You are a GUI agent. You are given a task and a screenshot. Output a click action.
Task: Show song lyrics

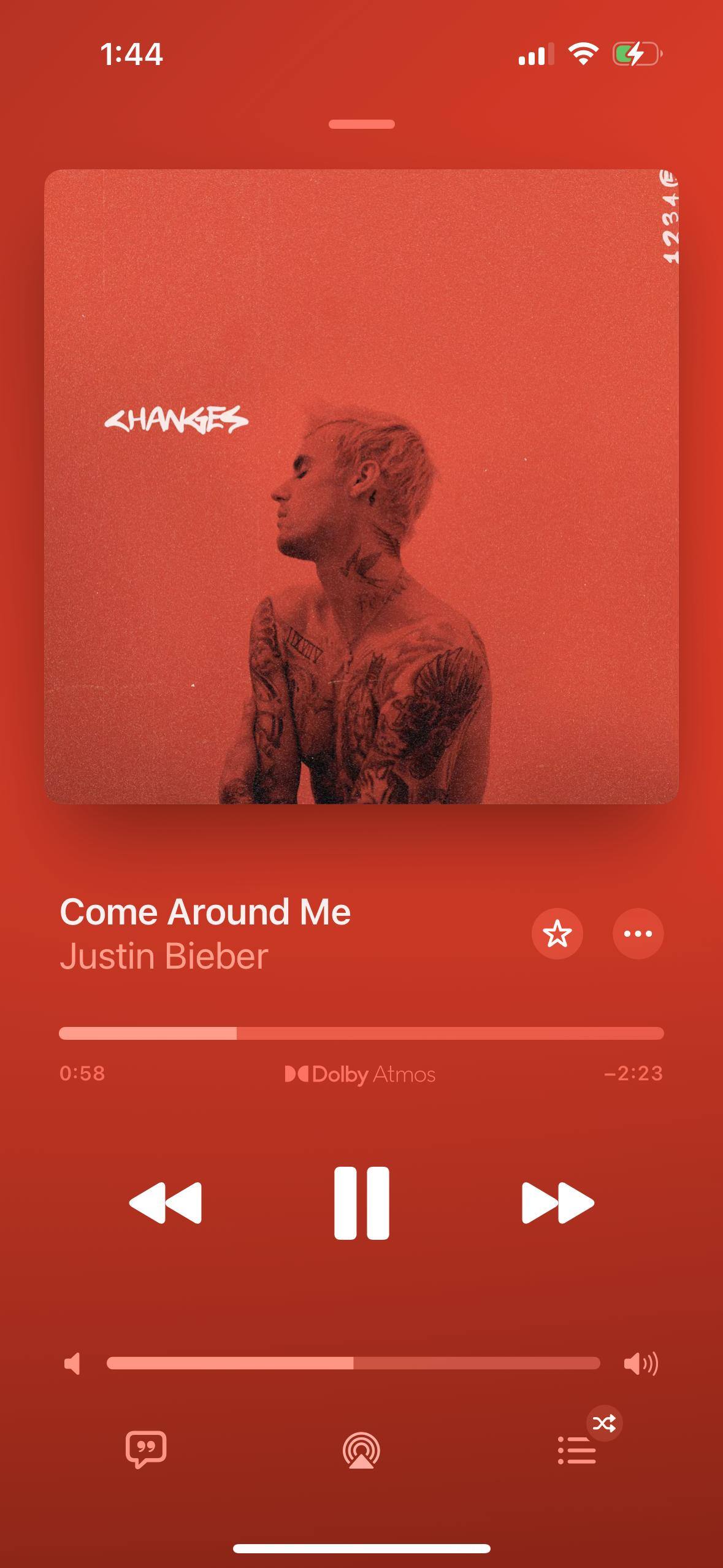pos(146,1450)
